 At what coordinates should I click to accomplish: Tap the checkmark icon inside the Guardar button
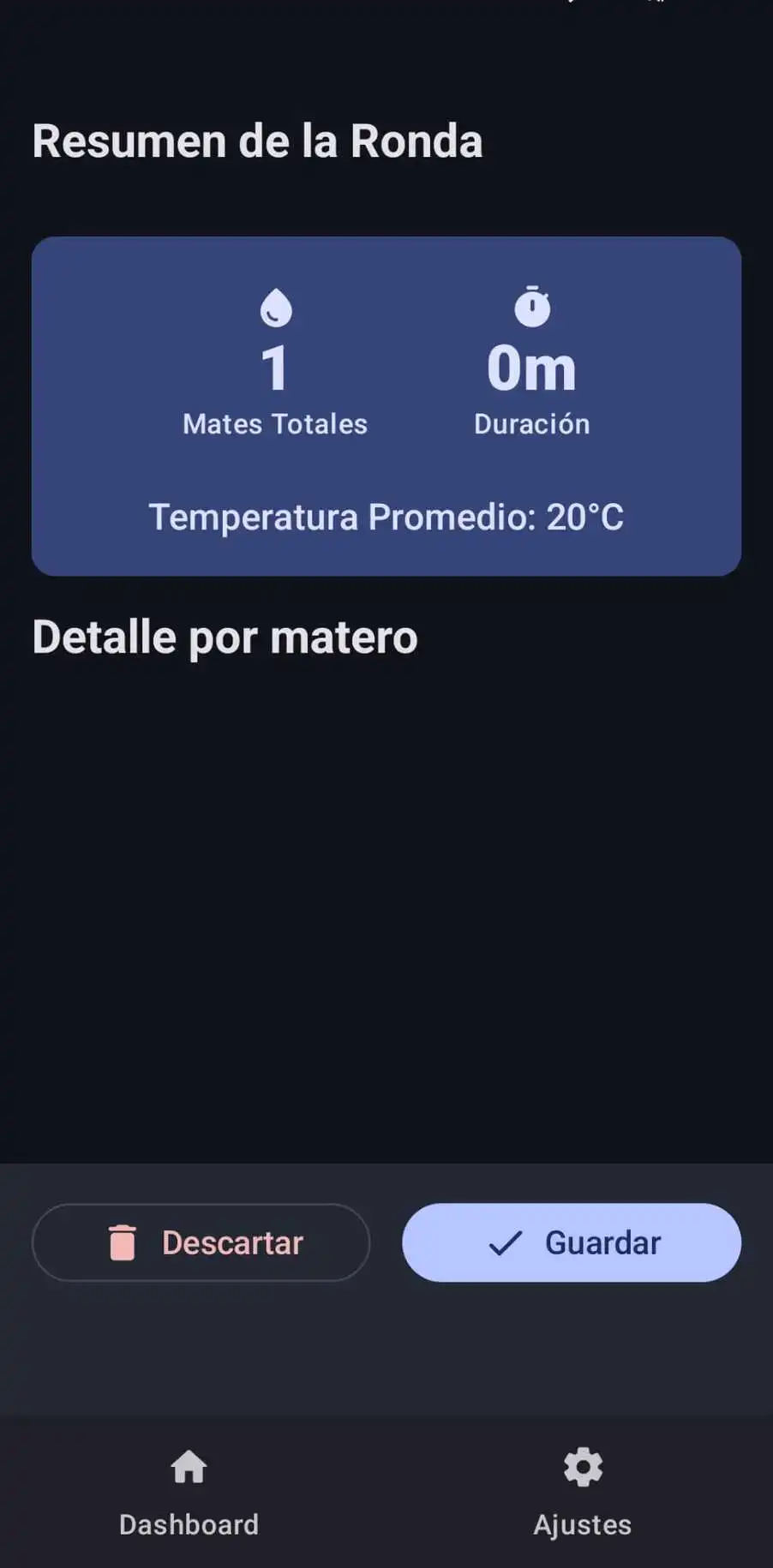(507, 1243)
